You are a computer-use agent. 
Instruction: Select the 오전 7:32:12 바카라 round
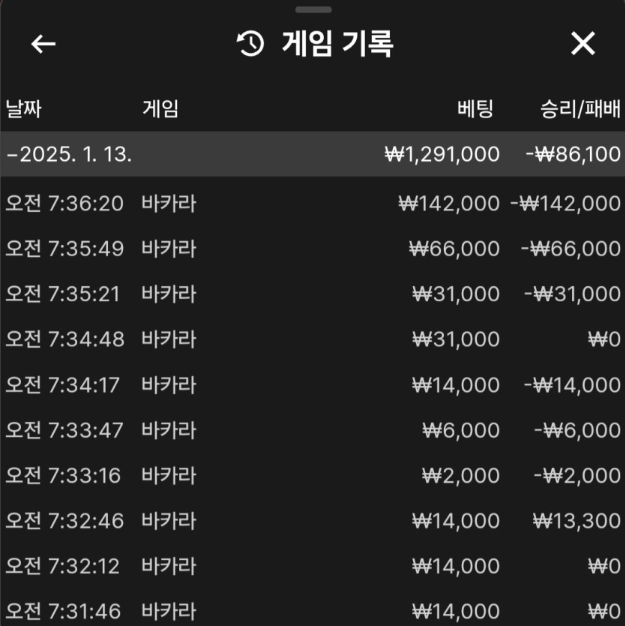point(312,566)
